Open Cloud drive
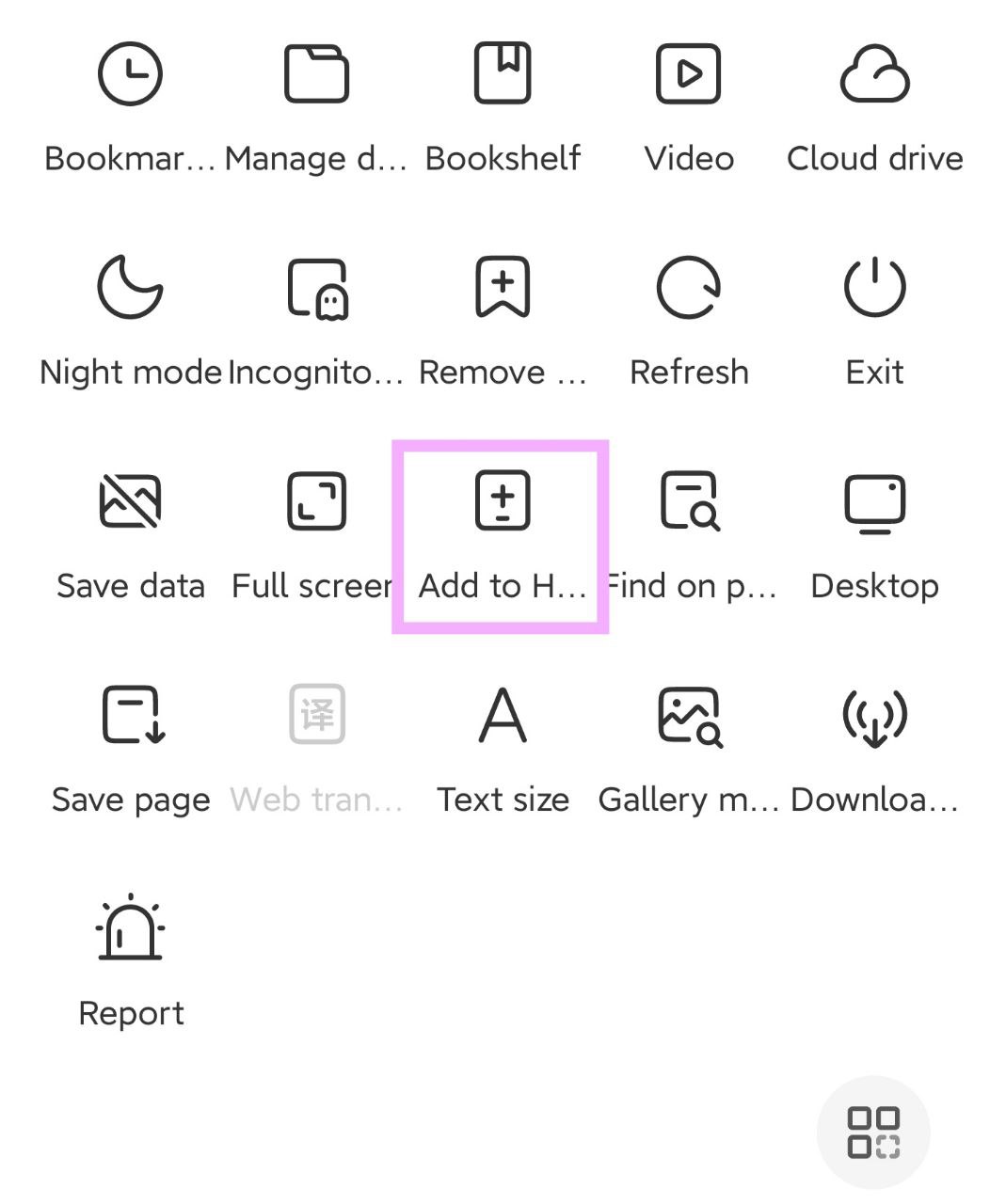1006x1204 pixels. click(x=874, y=73)
